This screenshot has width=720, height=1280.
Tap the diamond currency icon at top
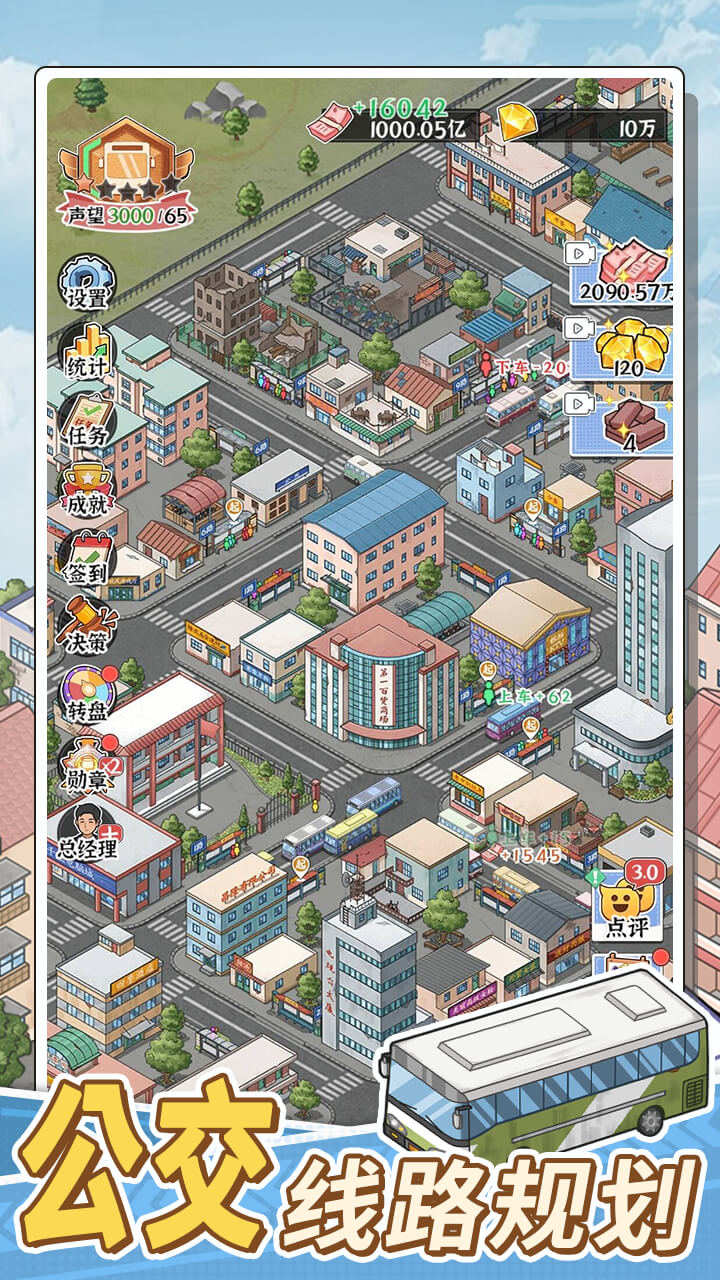coord(519,122)
